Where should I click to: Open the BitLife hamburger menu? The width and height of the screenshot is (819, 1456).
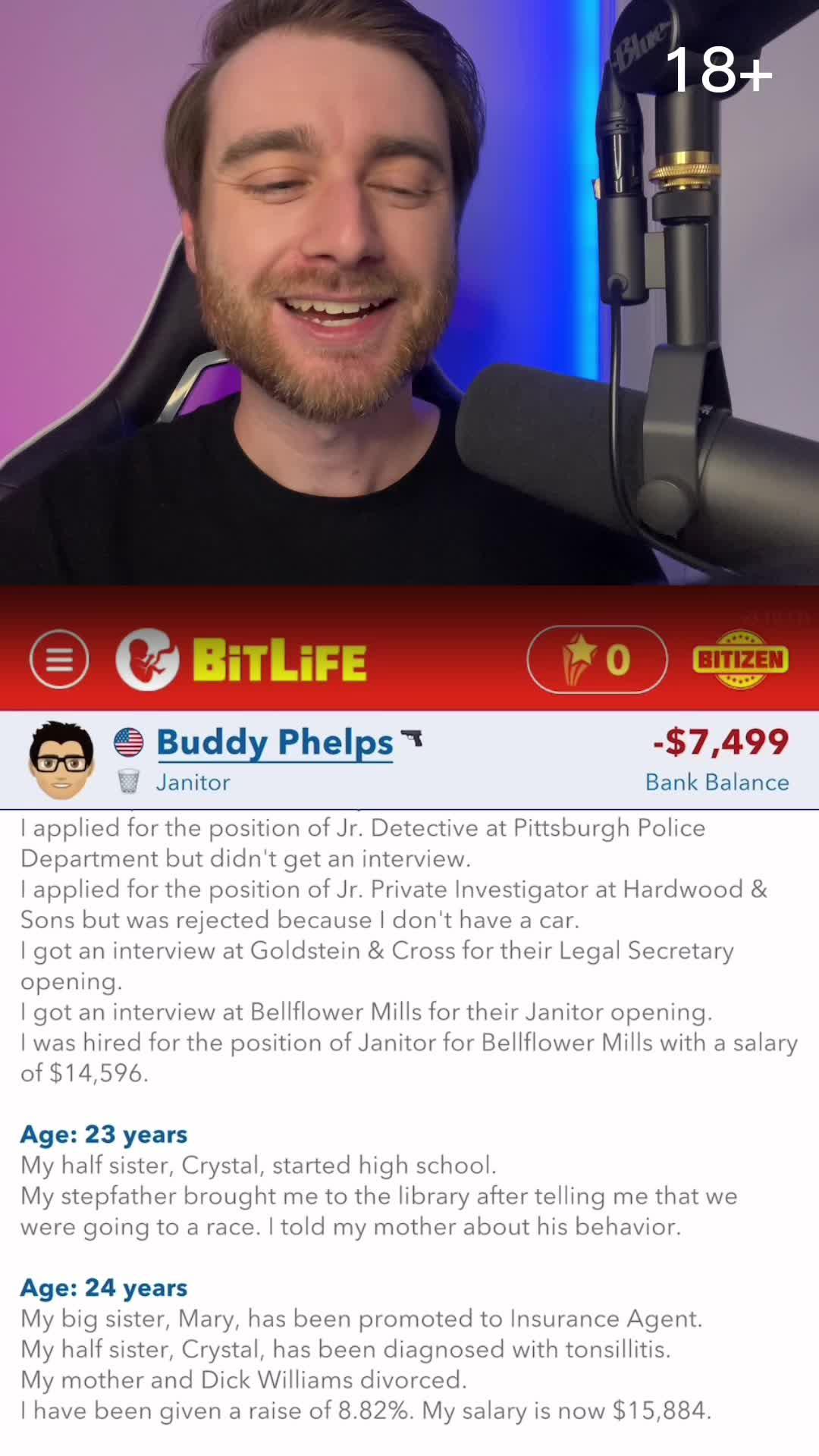coord(59,659)
